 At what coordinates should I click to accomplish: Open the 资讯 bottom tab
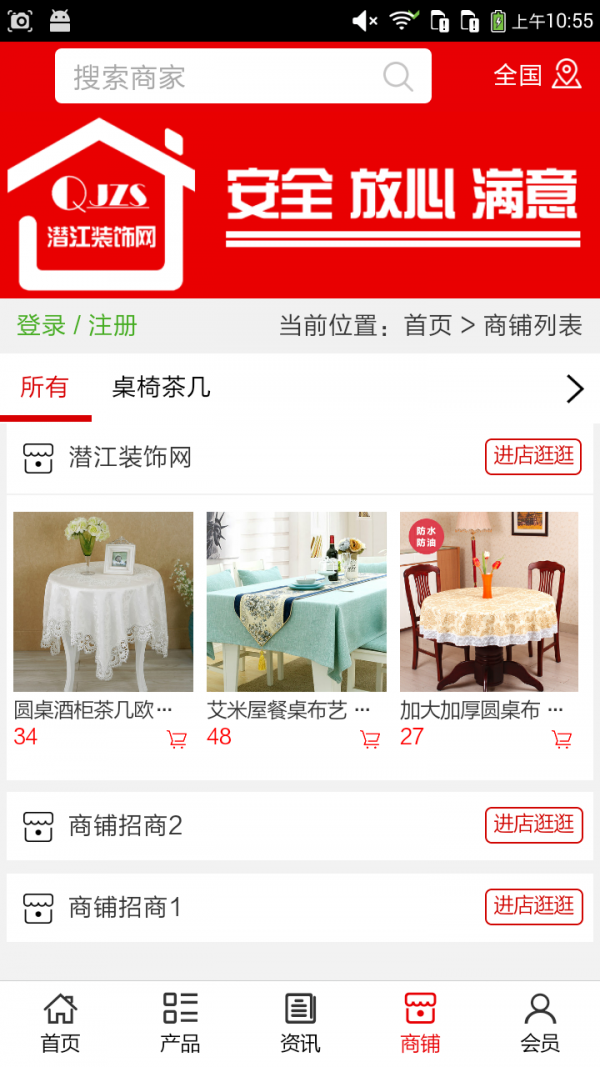(300, 1023)
